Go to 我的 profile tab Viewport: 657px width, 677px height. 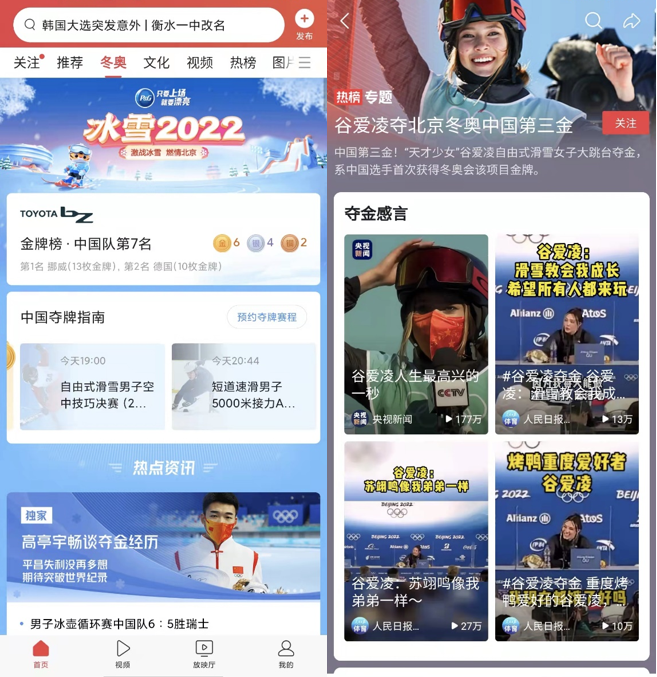coord(286,654)
